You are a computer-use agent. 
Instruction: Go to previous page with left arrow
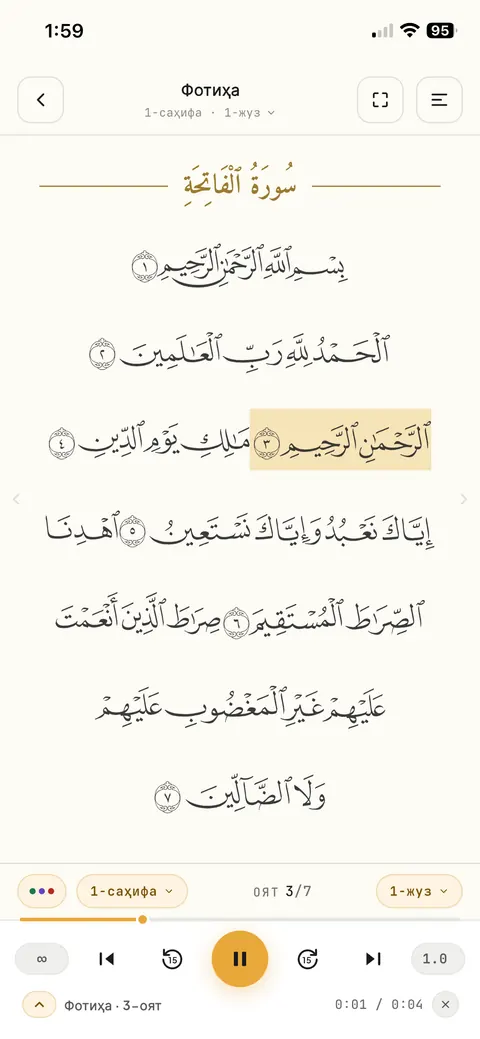pos(17,500)
